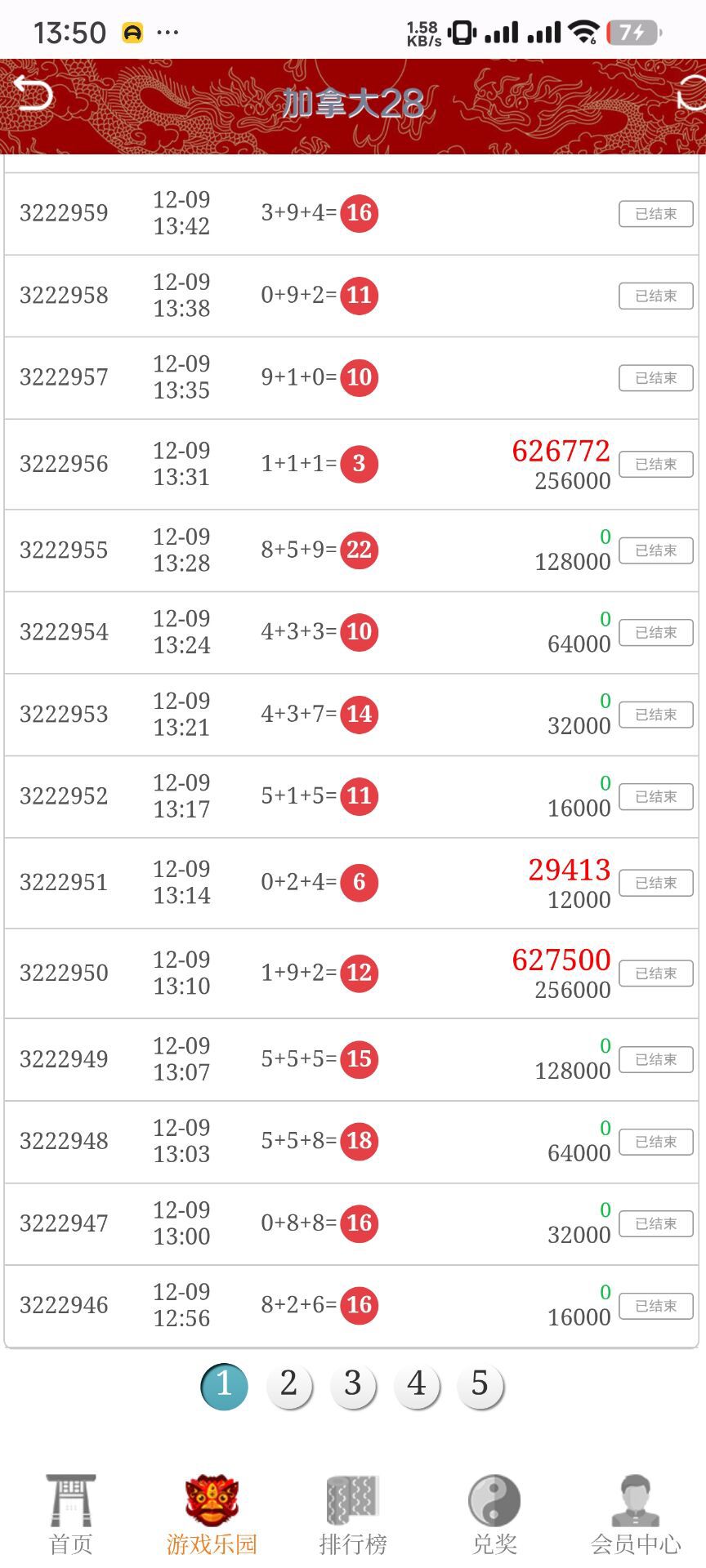Open page 4 of the results
Viewport: 706px width, 1568px height.
pos(417,1385)
